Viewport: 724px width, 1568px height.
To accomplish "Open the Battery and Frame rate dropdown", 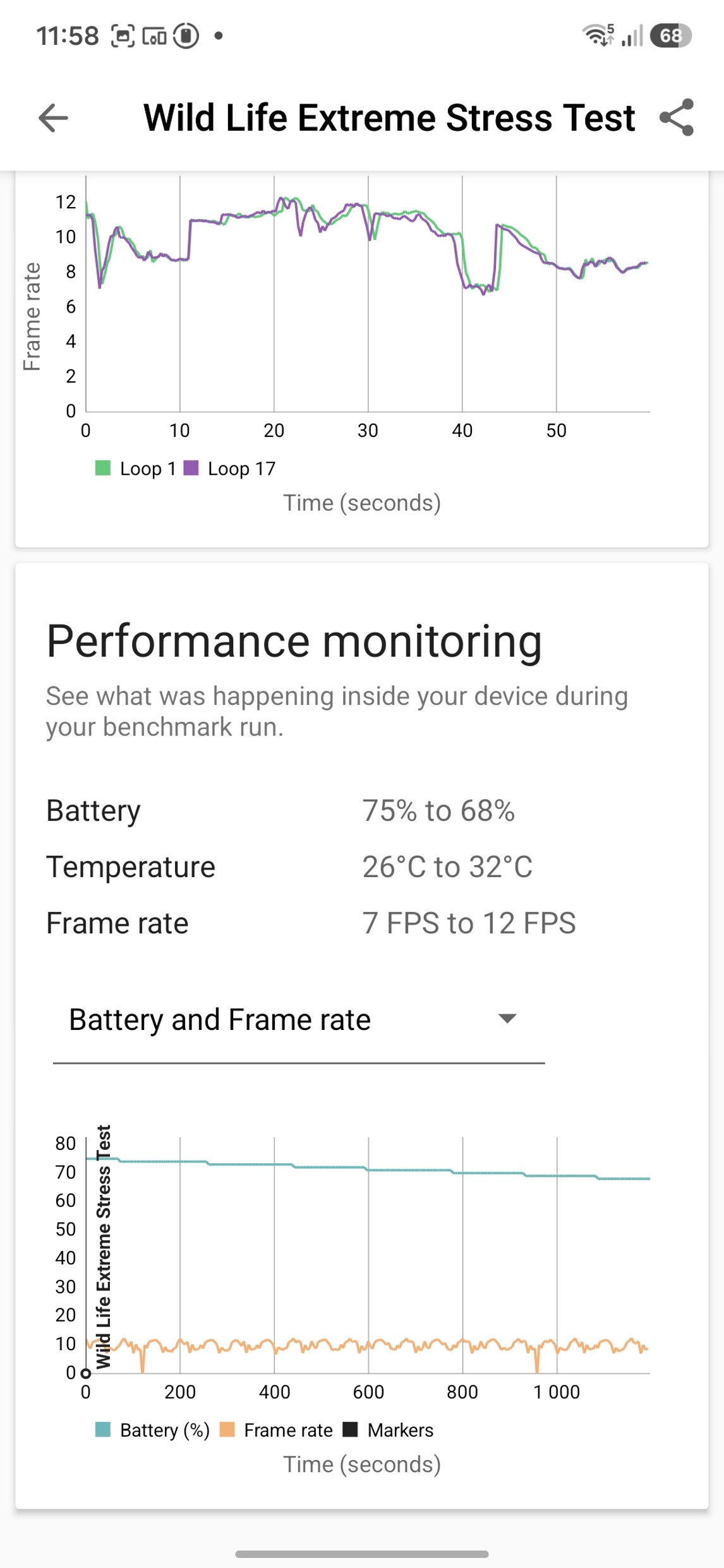I will click(x=298, y=1019).
